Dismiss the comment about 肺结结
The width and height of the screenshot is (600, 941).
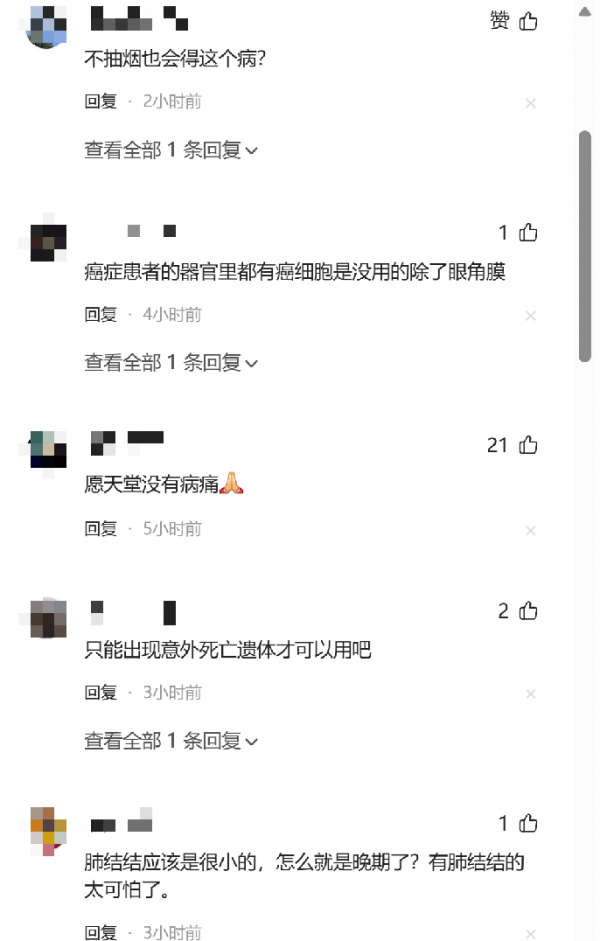(x=531, y=933)
